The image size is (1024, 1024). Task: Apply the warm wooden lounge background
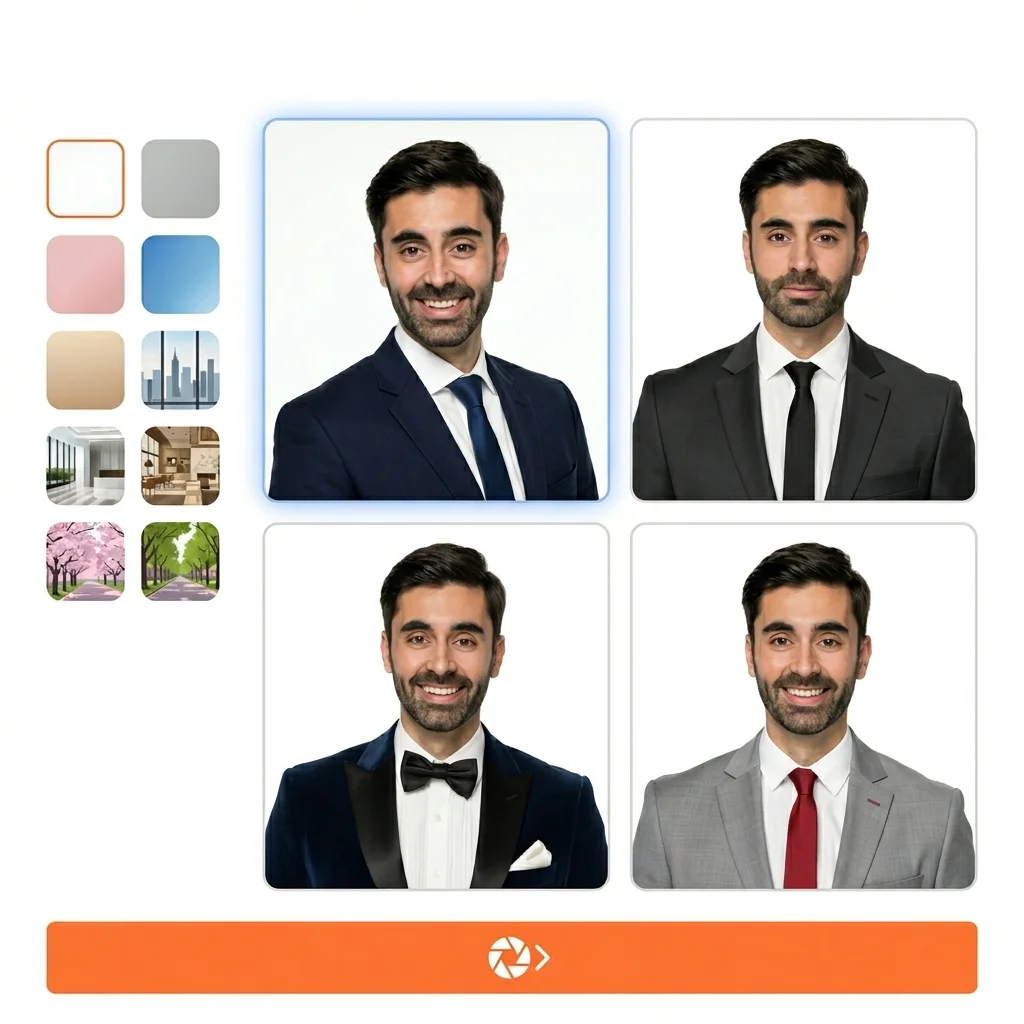[180, 465]
